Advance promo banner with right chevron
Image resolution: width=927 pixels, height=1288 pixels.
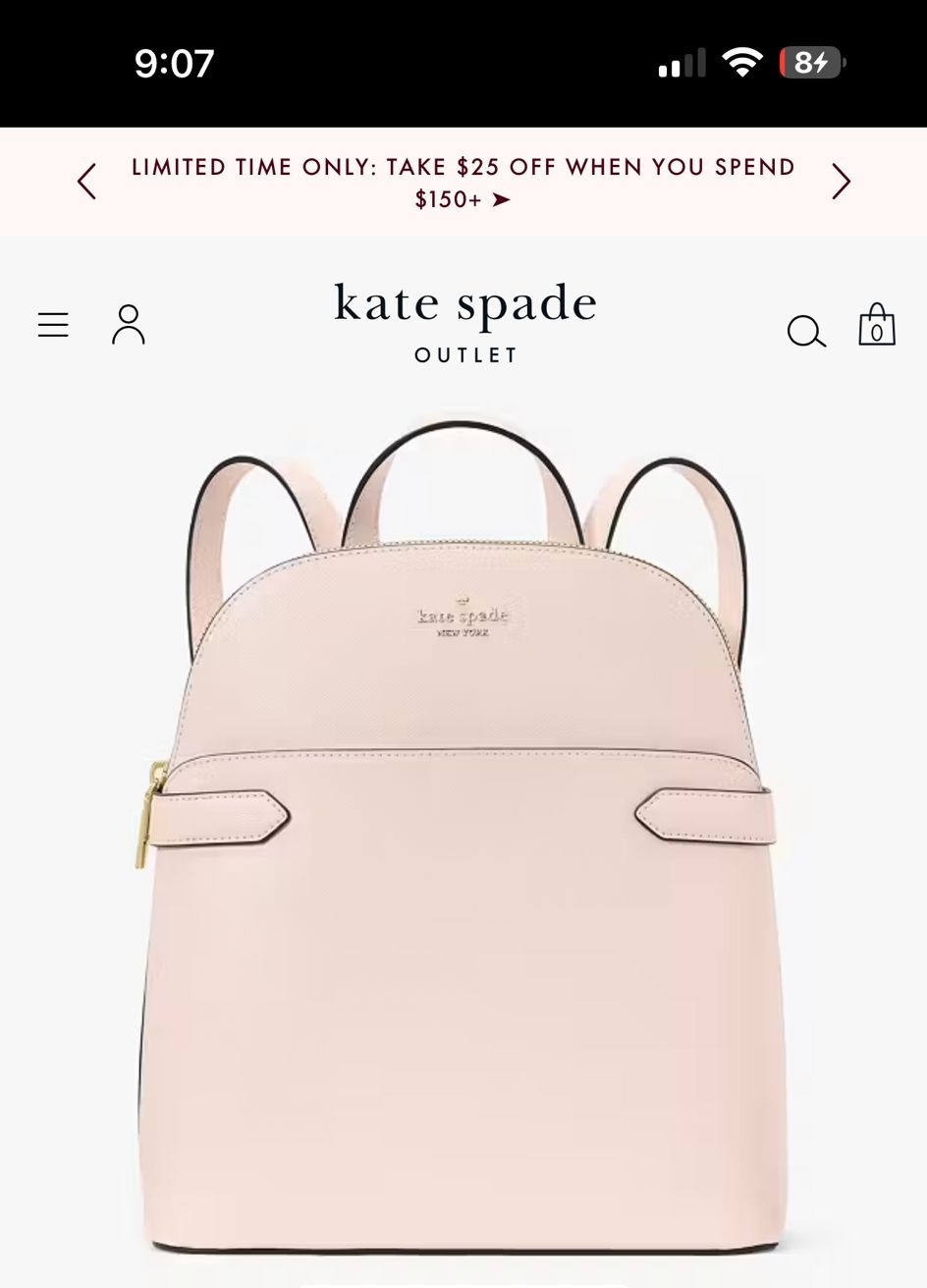pos(842,182)
